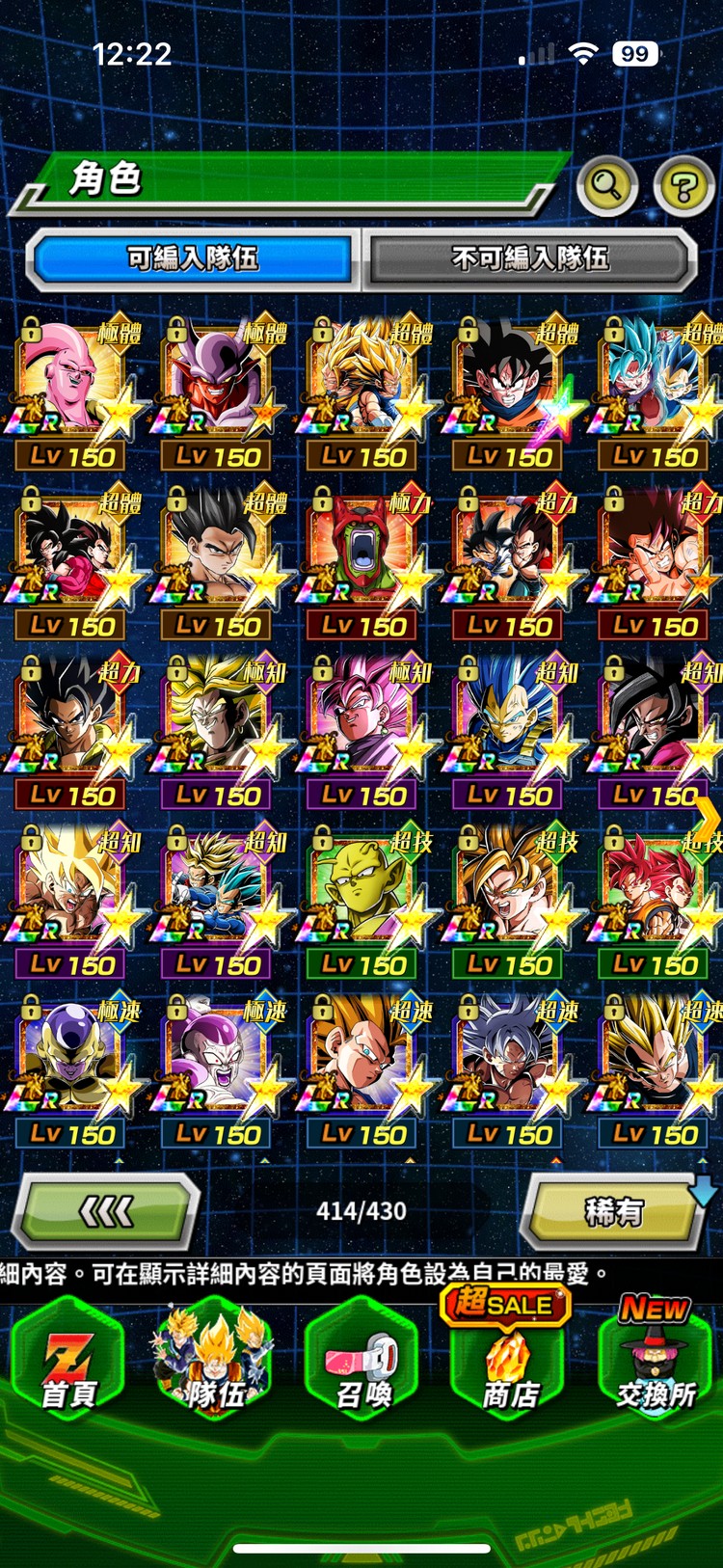
Task: Switch to the 不可編入隊伍 tab
Action: [x=530, y=258]
